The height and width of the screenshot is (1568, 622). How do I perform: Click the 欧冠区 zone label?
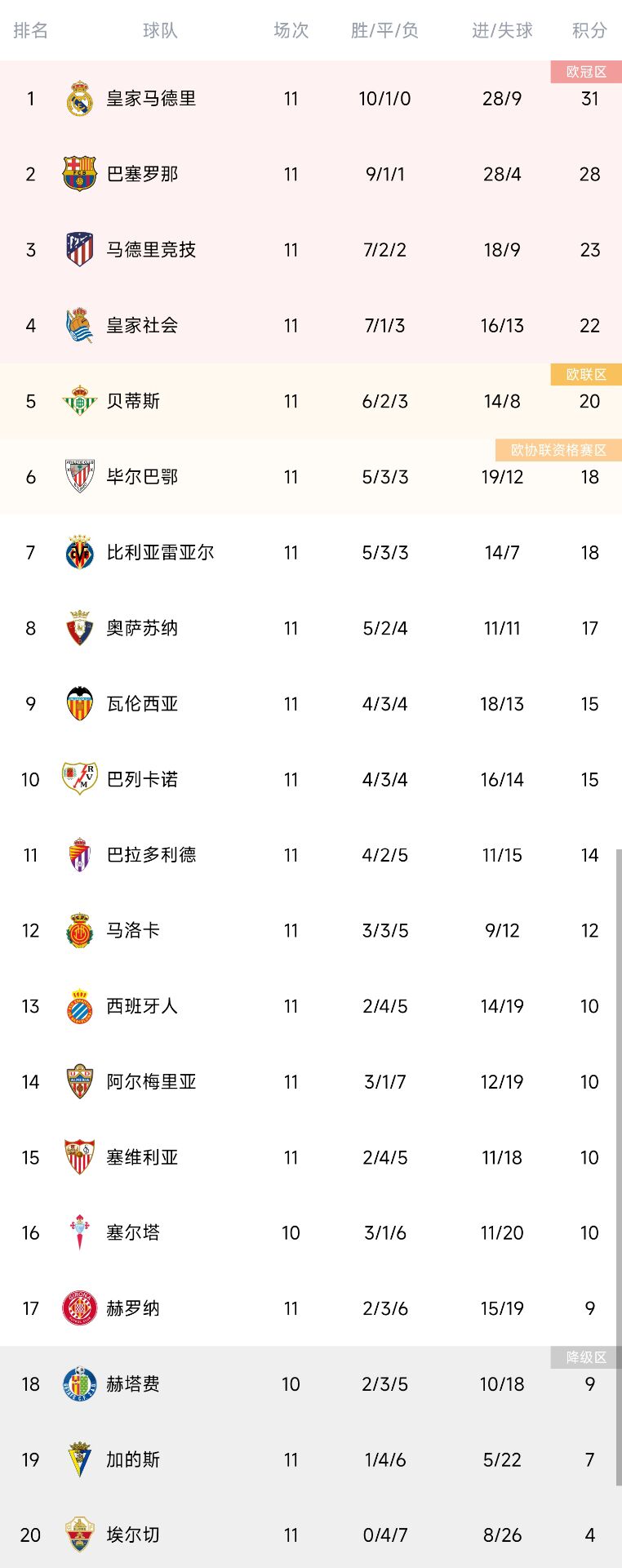click(584, 72)
